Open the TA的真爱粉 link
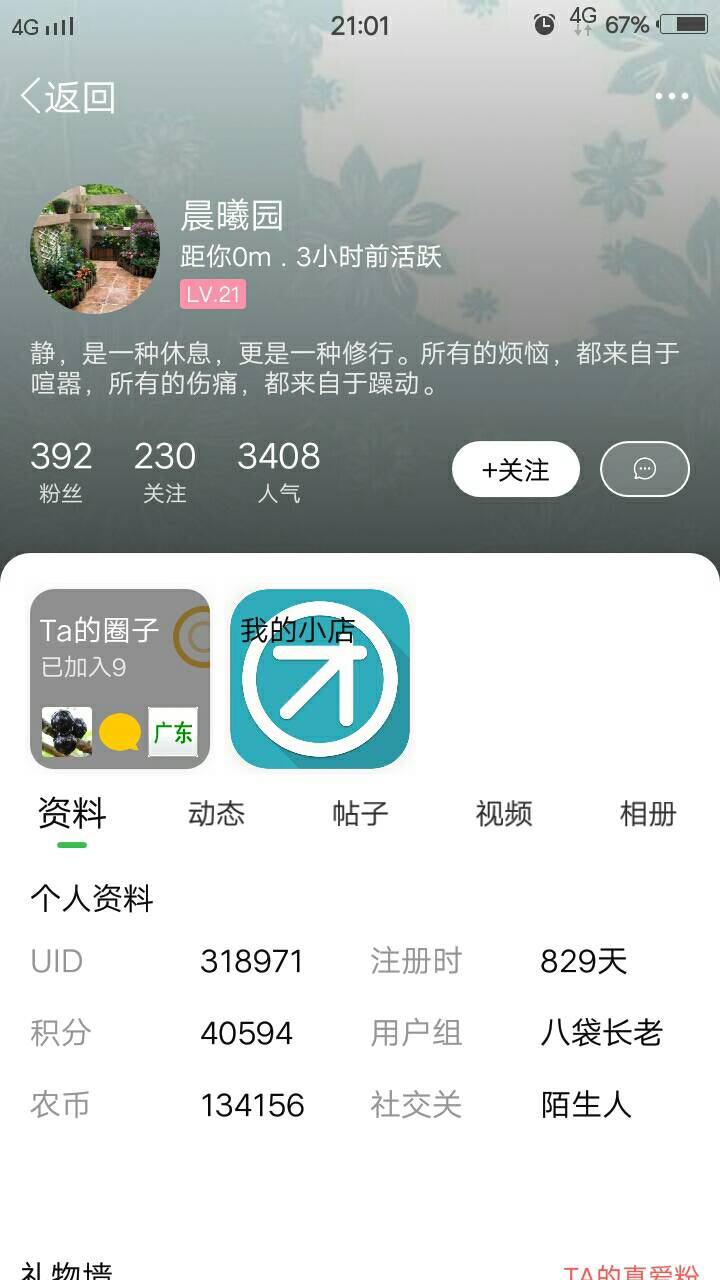The image size is (720, 1280). pyautogui.click(x=630, y=1271)
